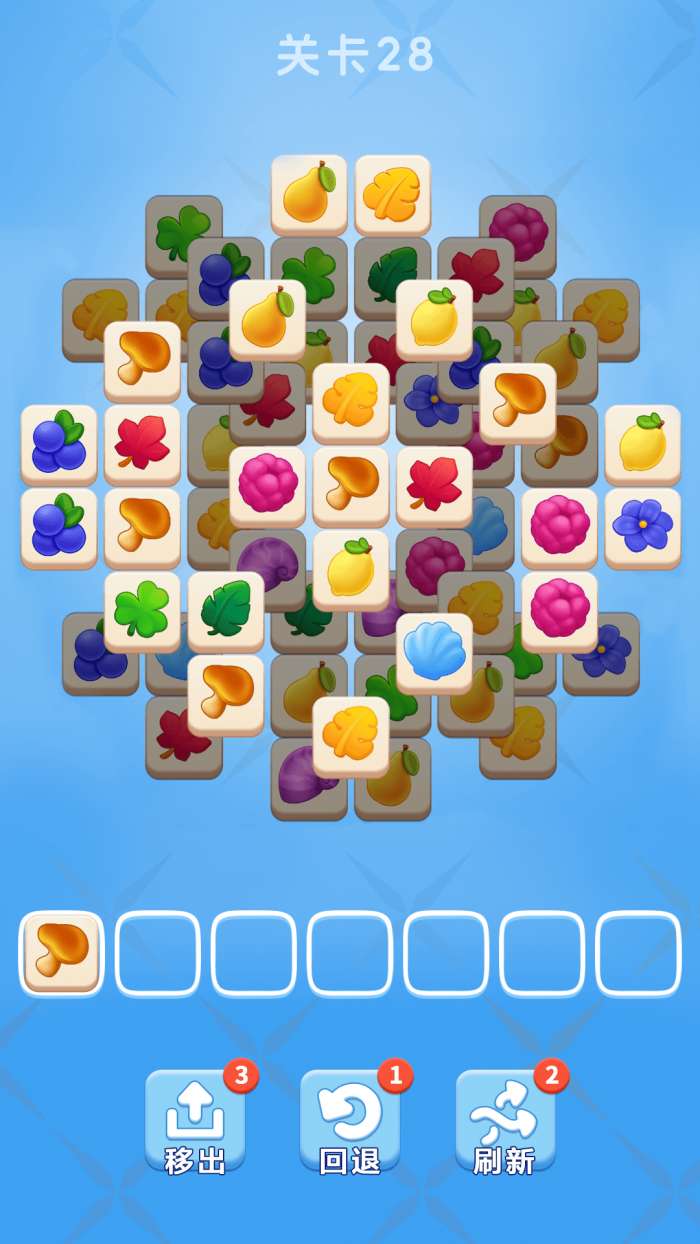Shuffle tiles with the 刷新 button

tap(505, 1121)
